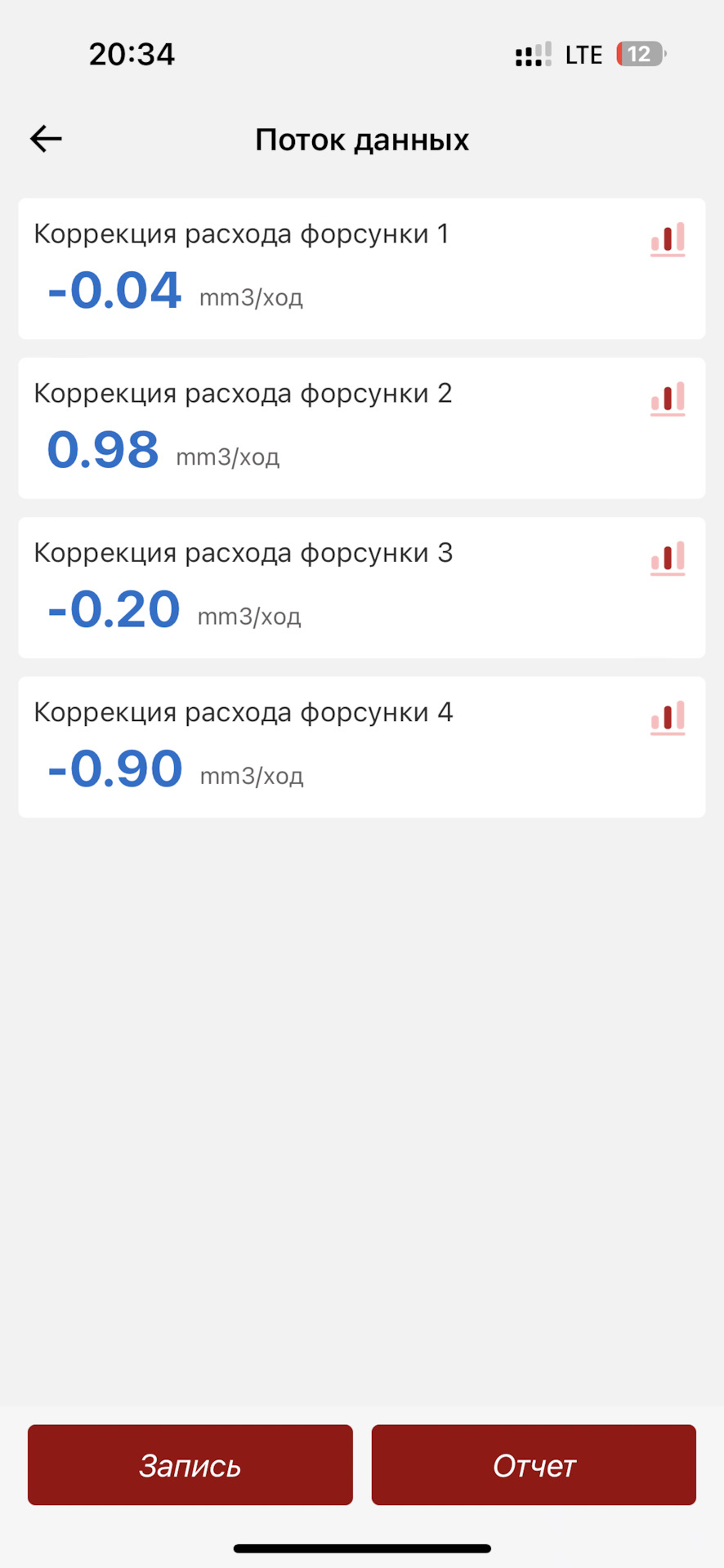This screenshot has width=724, height=1568.
Task: Tap the back arrow to leave data stream
Action: coord(45,139)
